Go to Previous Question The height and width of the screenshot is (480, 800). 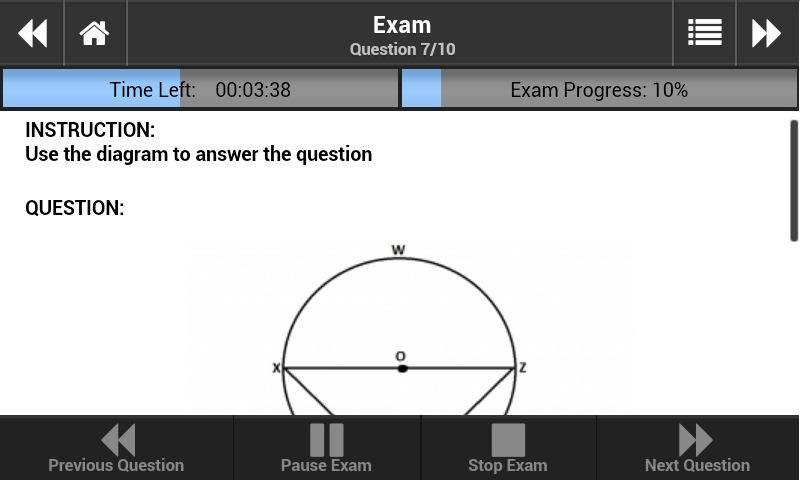point(116,448)
